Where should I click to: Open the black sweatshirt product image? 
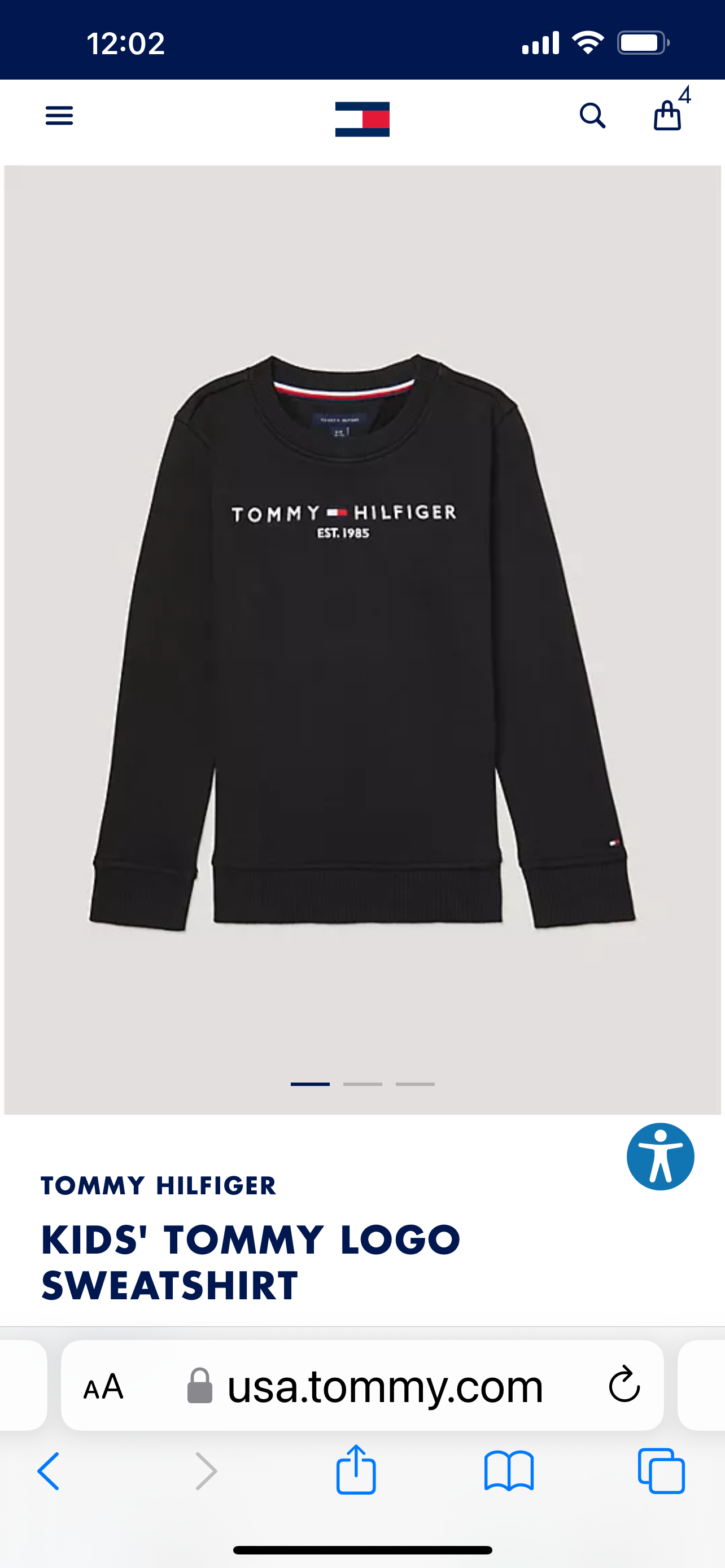point(362,639)
